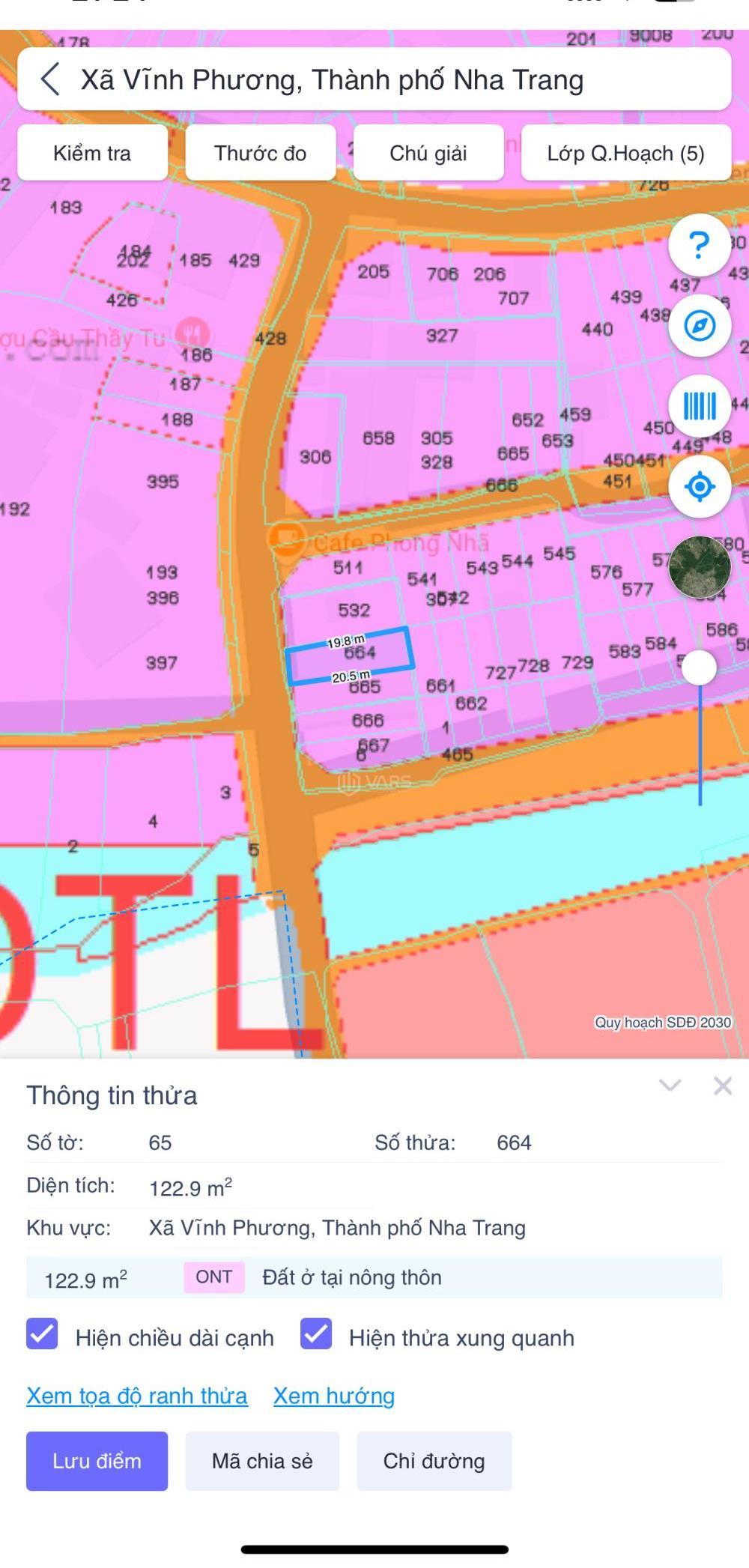Open the barcode scanner button
The height and width of the screenshot is (1568, 749).
[x=699, y=406]
